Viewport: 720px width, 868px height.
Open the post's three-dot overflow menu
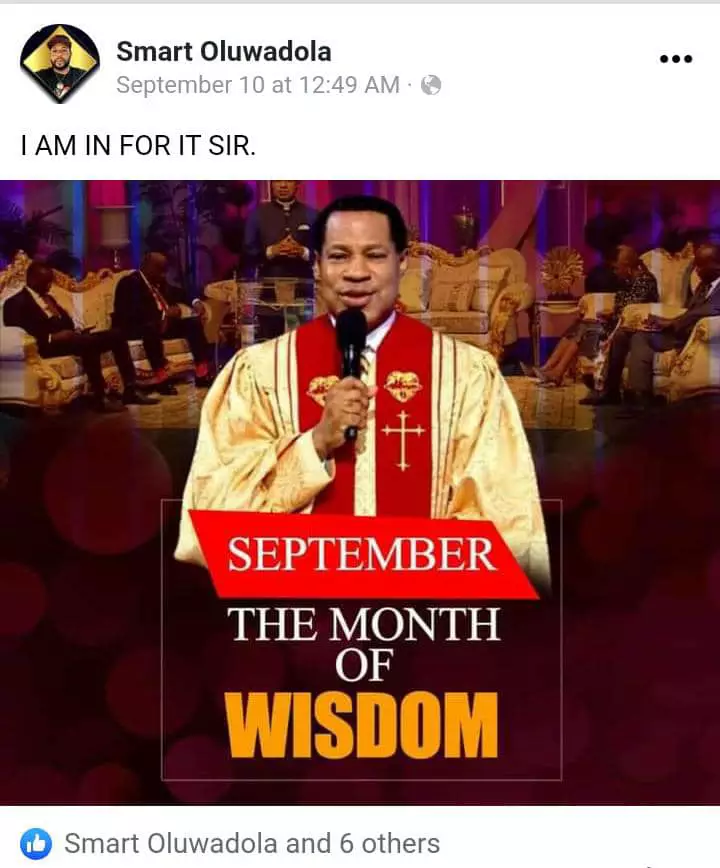(676, 59)
